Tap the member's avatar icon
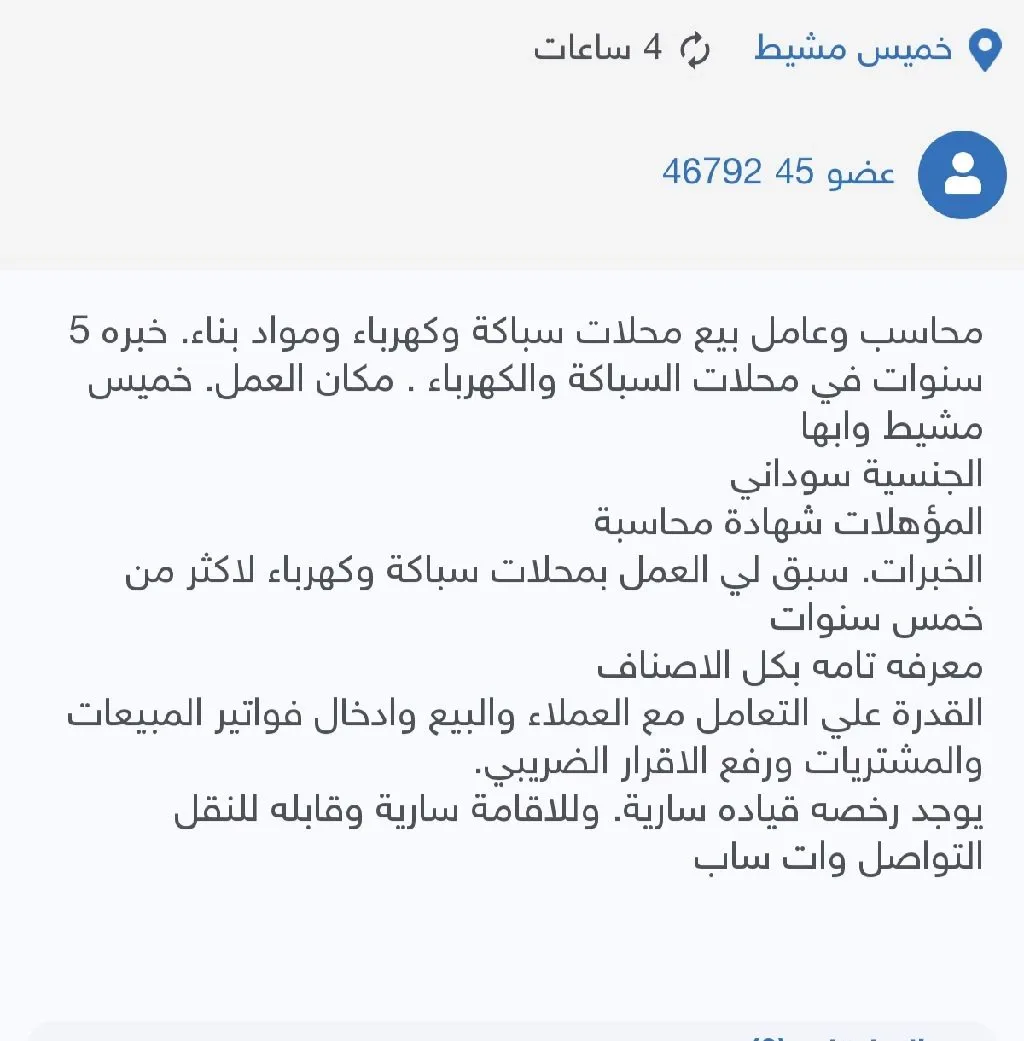This screenshot has width=1024, height=1041. (x=962, y=175)
